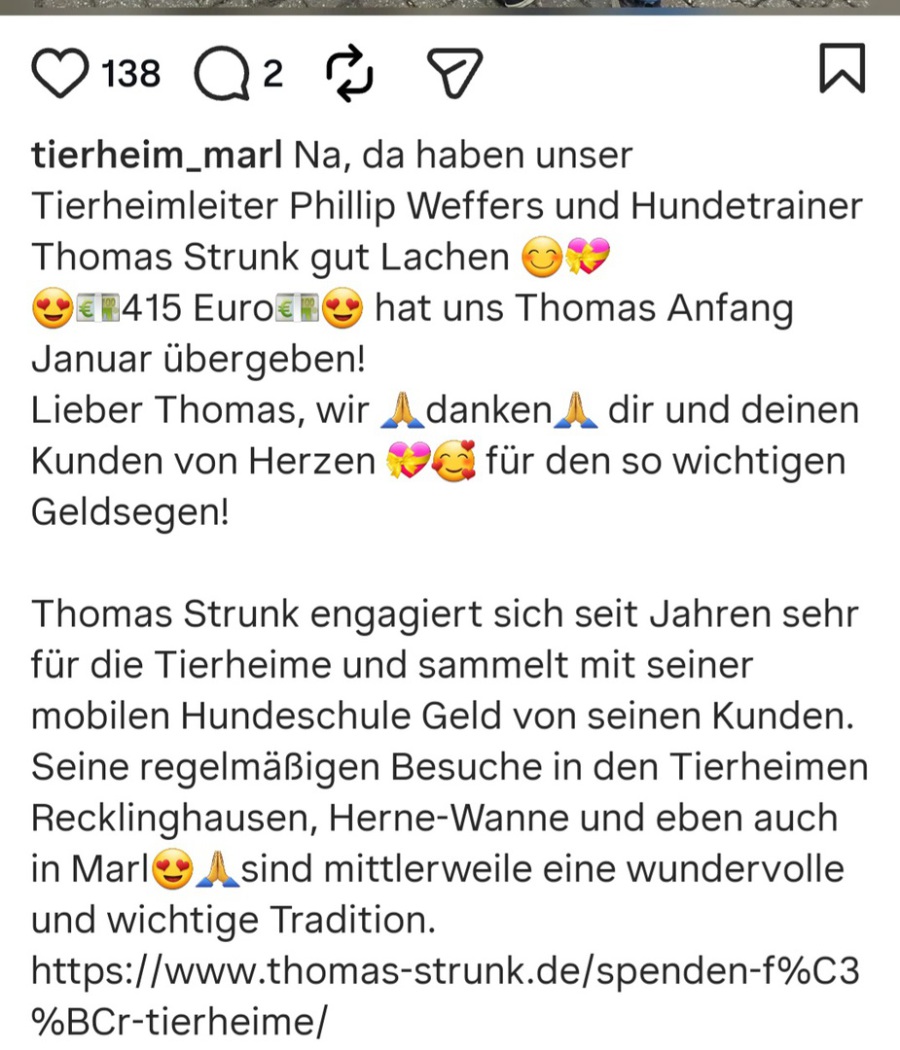This screenshot has height=1050, width=900.
Task: Share the post via paper plane icon
Action: coord(455,73)
